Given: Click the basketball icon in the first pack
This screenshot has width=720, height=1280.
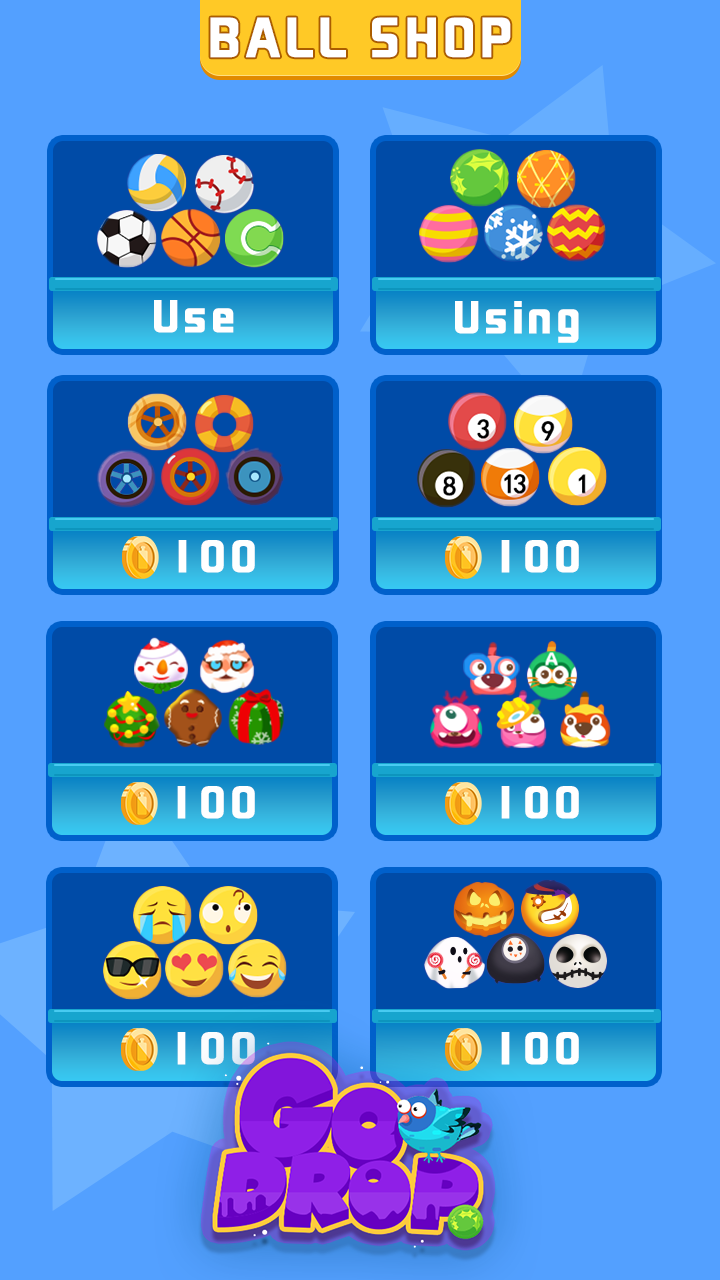Looking at the screenshot, I should pos(192,239).
